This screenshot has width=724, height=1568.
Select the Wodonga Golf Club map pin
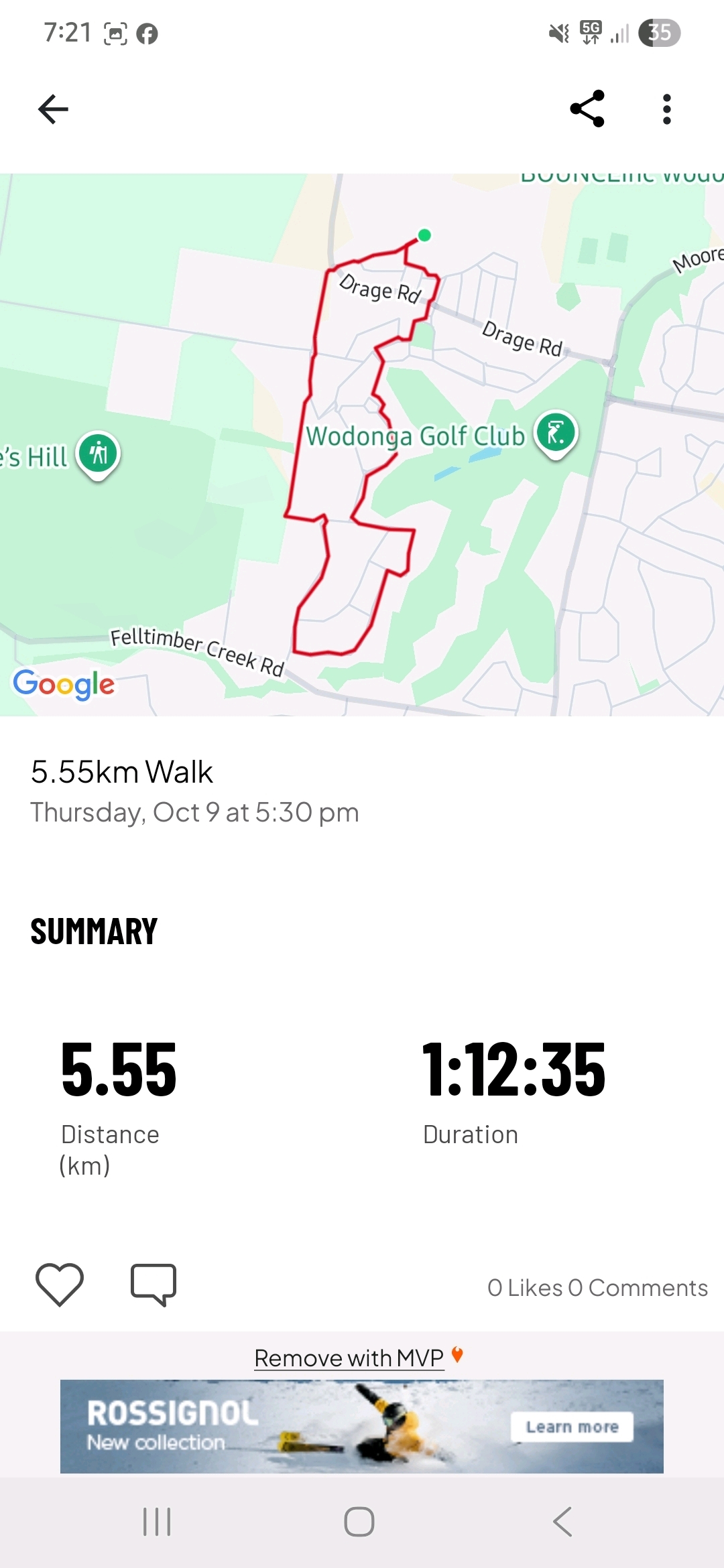point(556,433)
